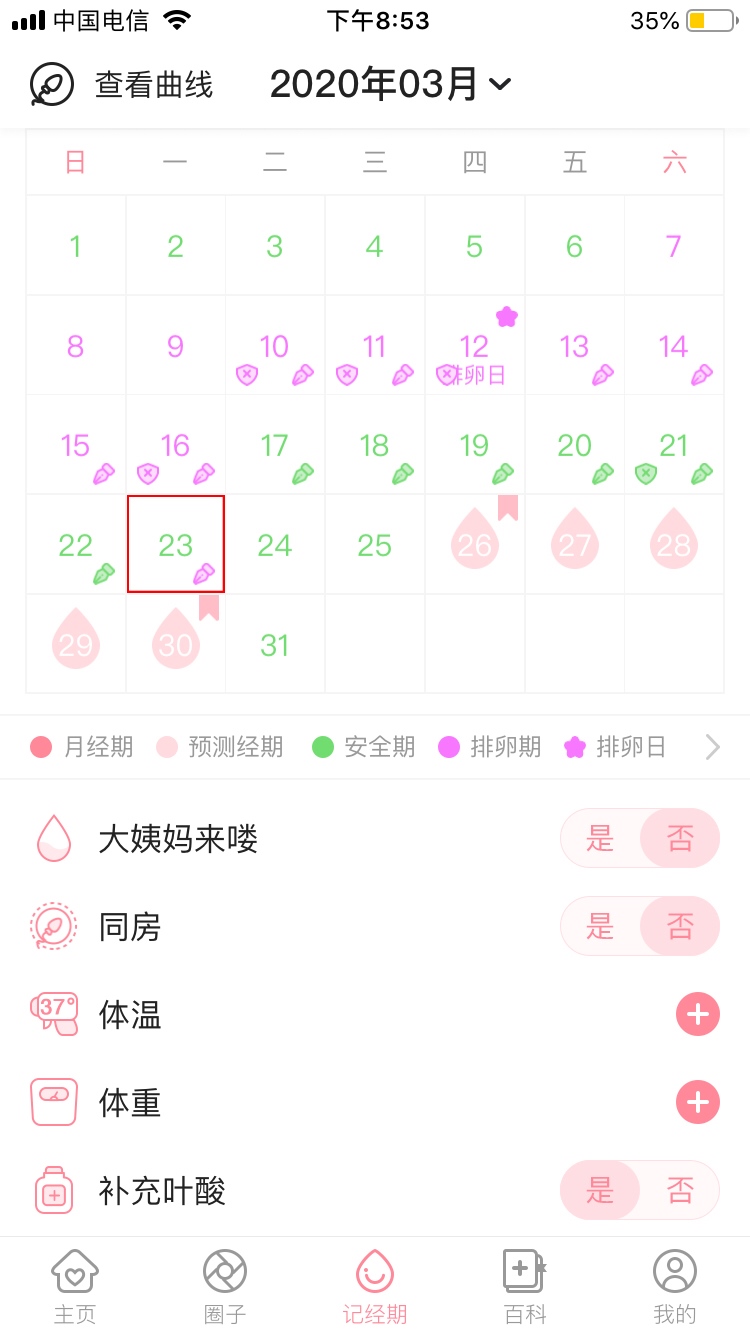
Task: Mark 大姨妈来喽 as 否
Action: 680,838
